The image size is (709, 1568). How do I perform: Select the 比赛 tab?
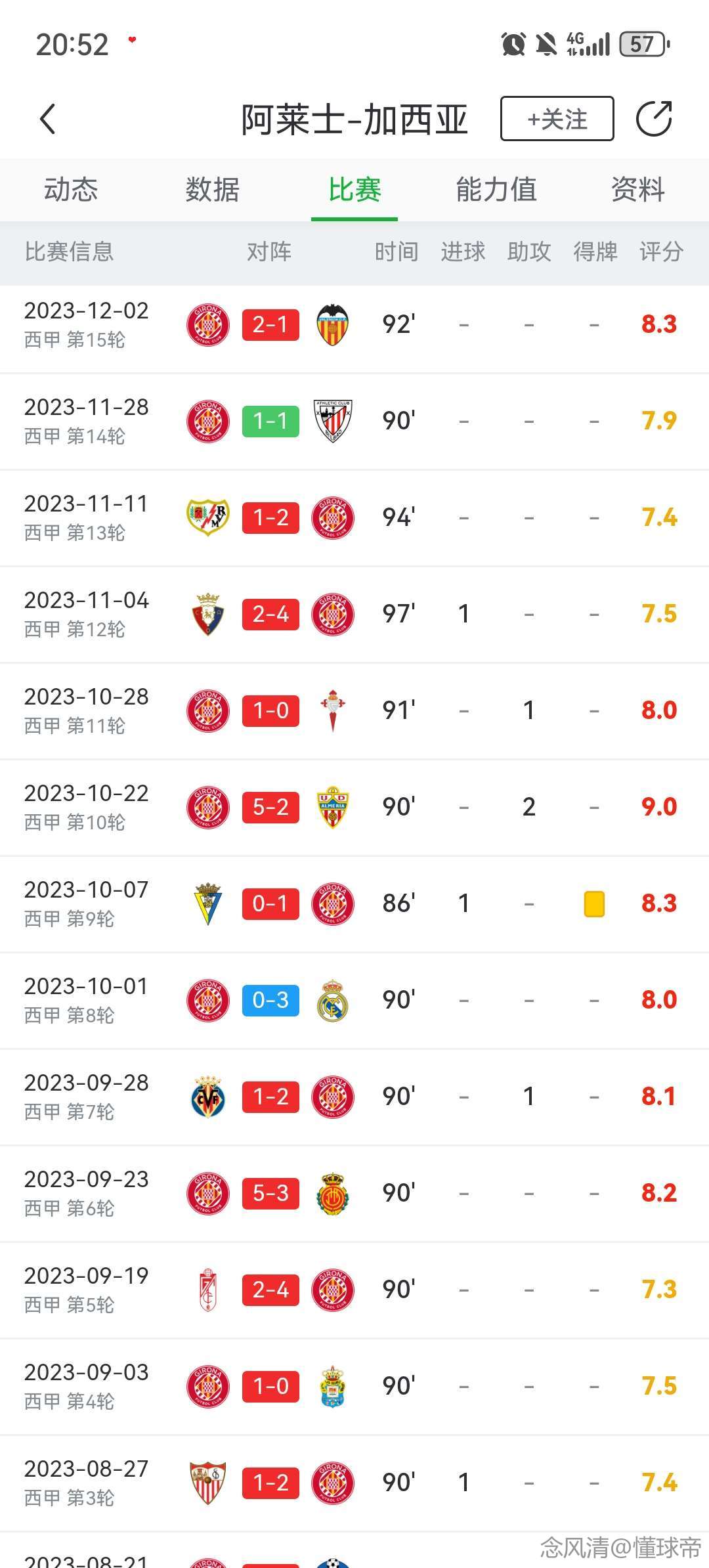coord(354,190)
